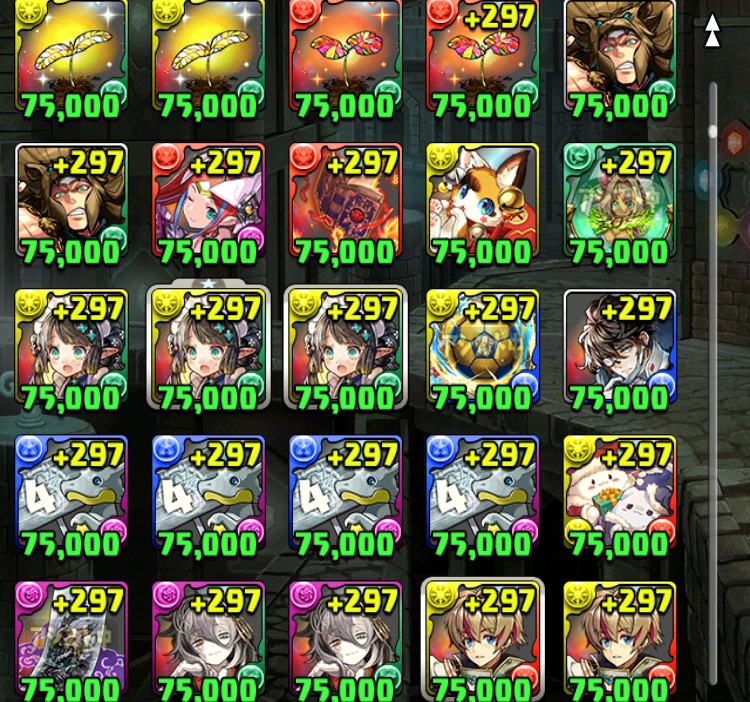Open the dark-haired man card
The height and width of the screenshot is (702, 750).
coord(619,352)
